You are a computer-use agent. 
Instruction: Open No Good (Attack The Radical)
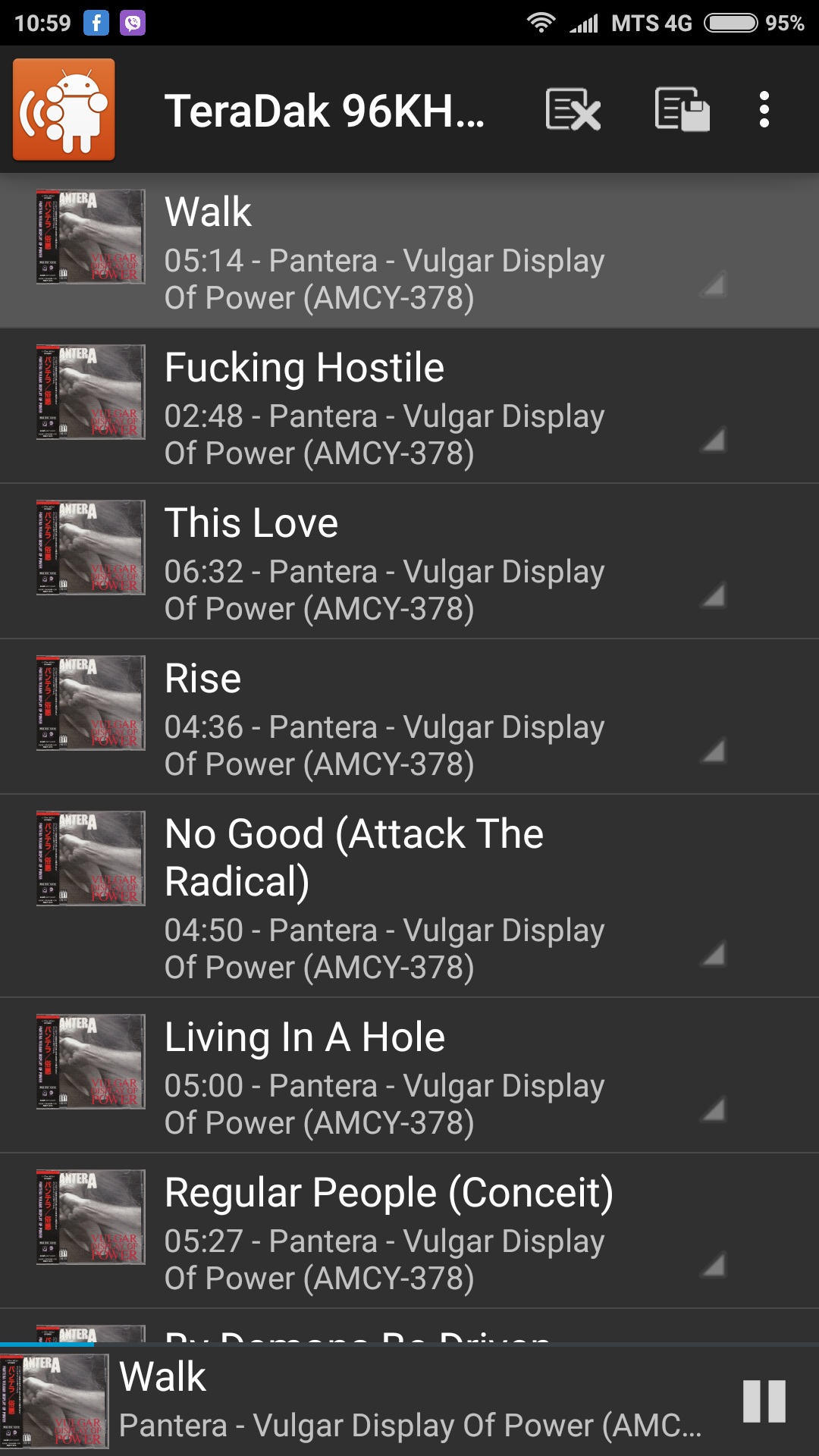[409, 896]
